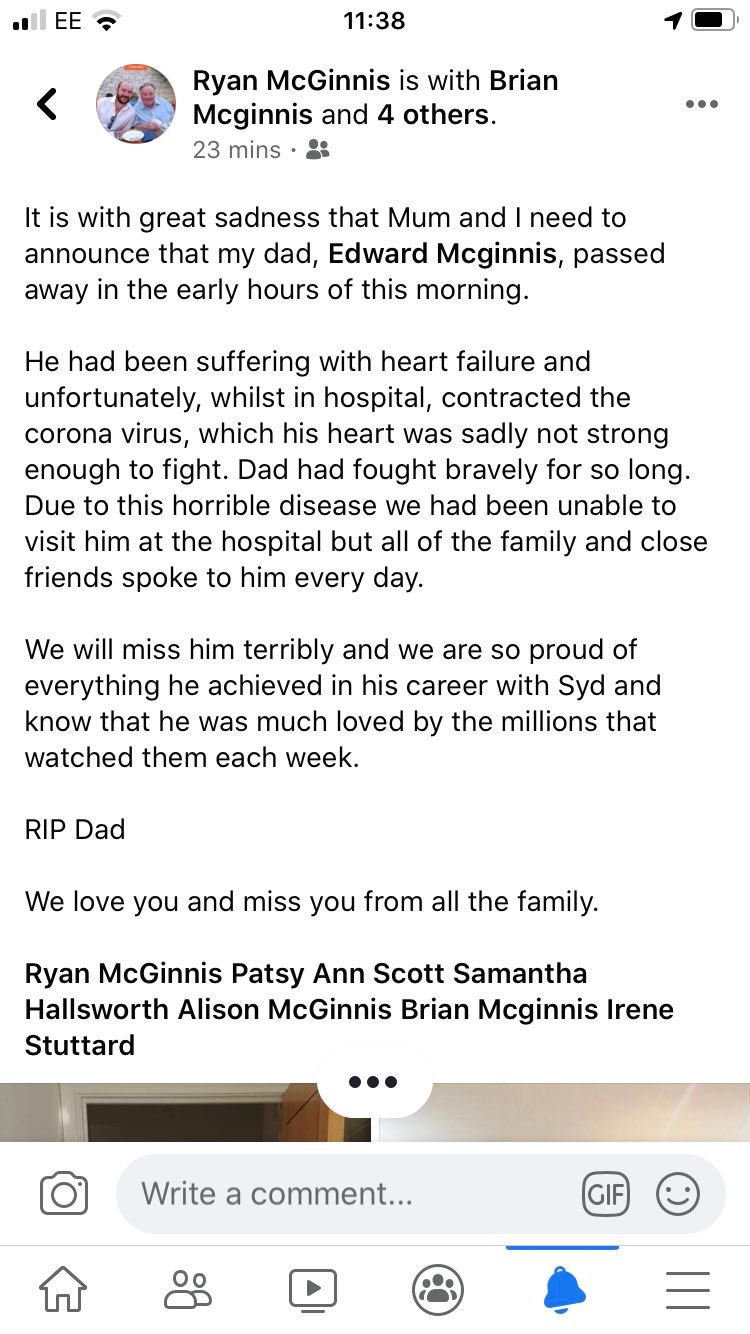Switch to the Friends tab
The image size is (750, 1334).
pyautogui.click(x=188, y=1289)
